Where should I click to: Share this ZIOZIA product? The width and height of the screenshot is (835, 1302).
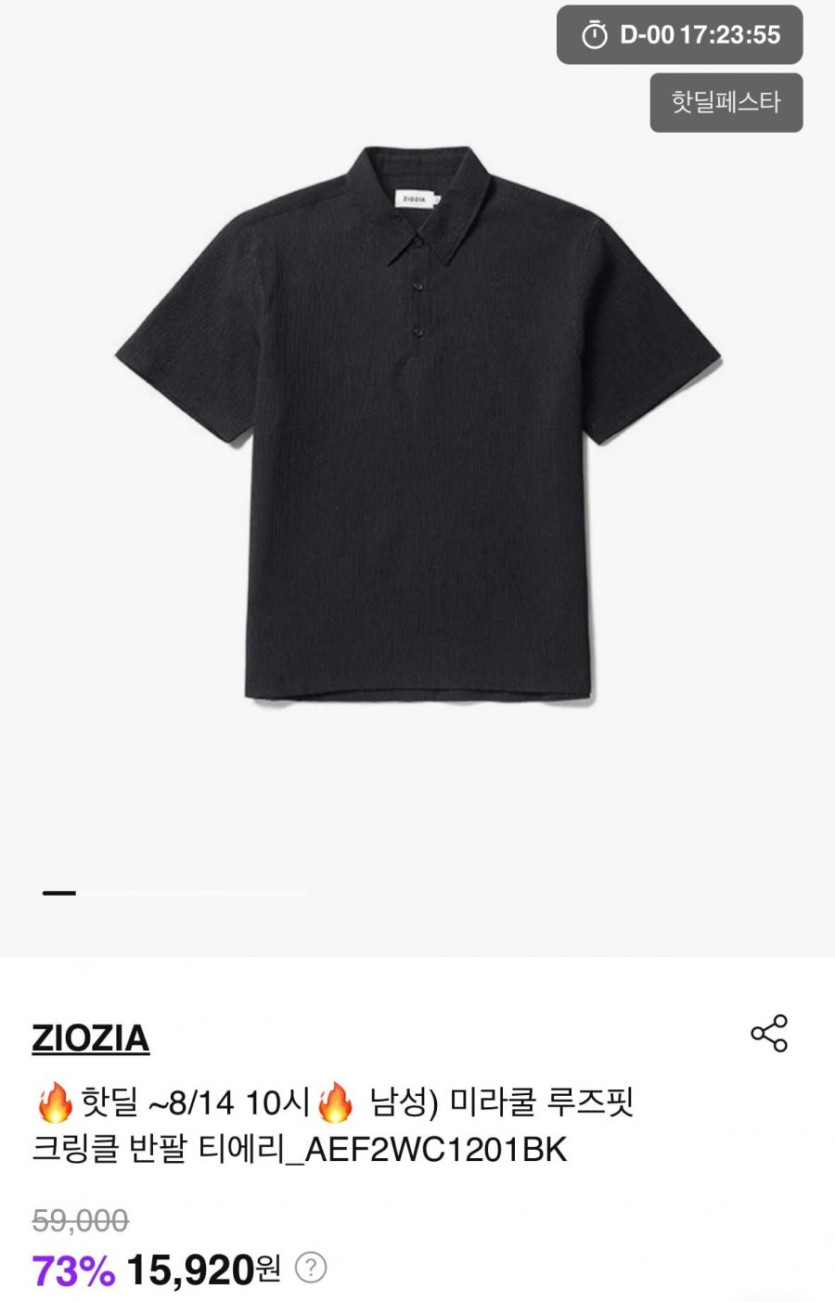click(x=769, y=1033)
